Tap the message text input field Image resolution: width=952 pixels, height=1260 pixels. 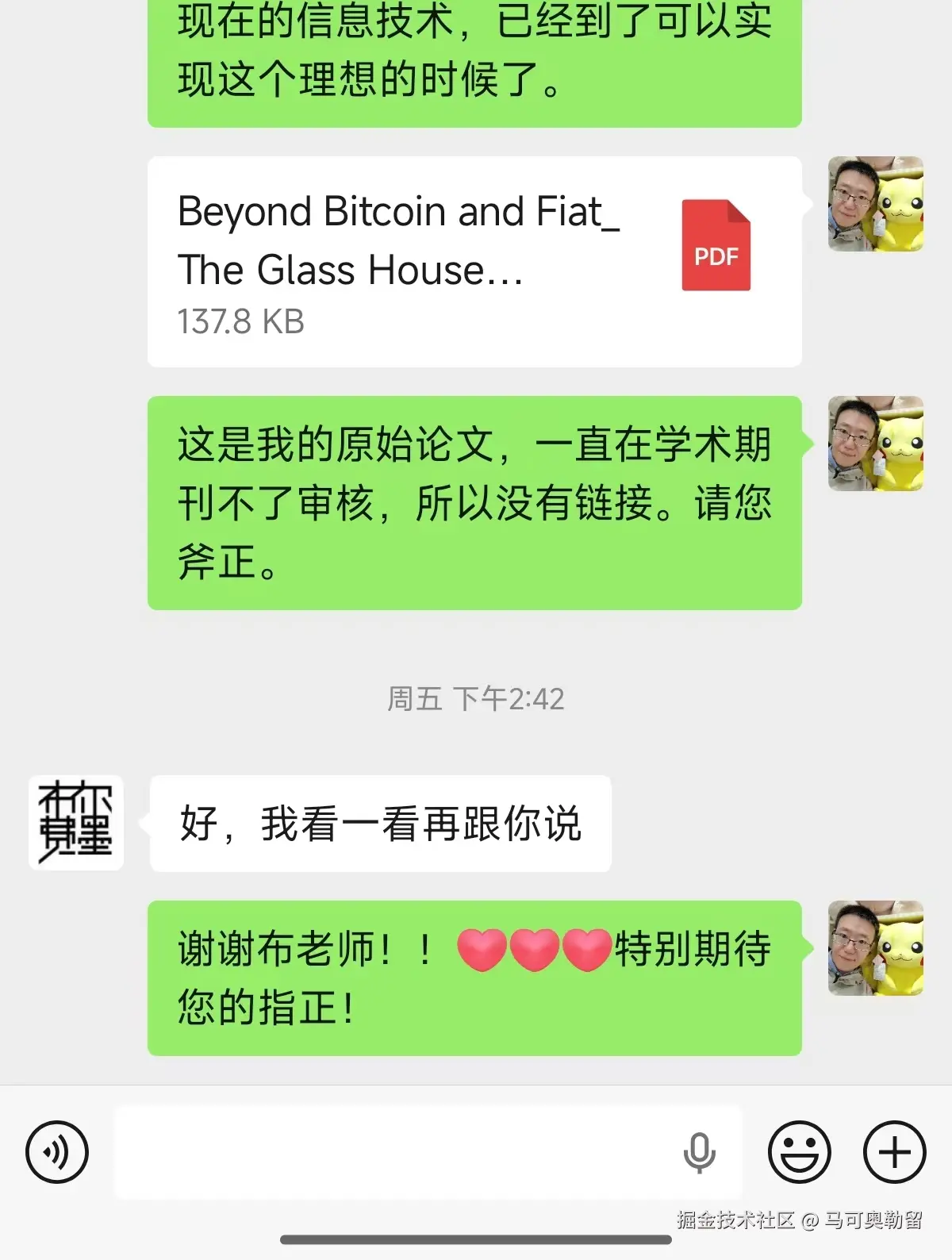[389, 1152]
